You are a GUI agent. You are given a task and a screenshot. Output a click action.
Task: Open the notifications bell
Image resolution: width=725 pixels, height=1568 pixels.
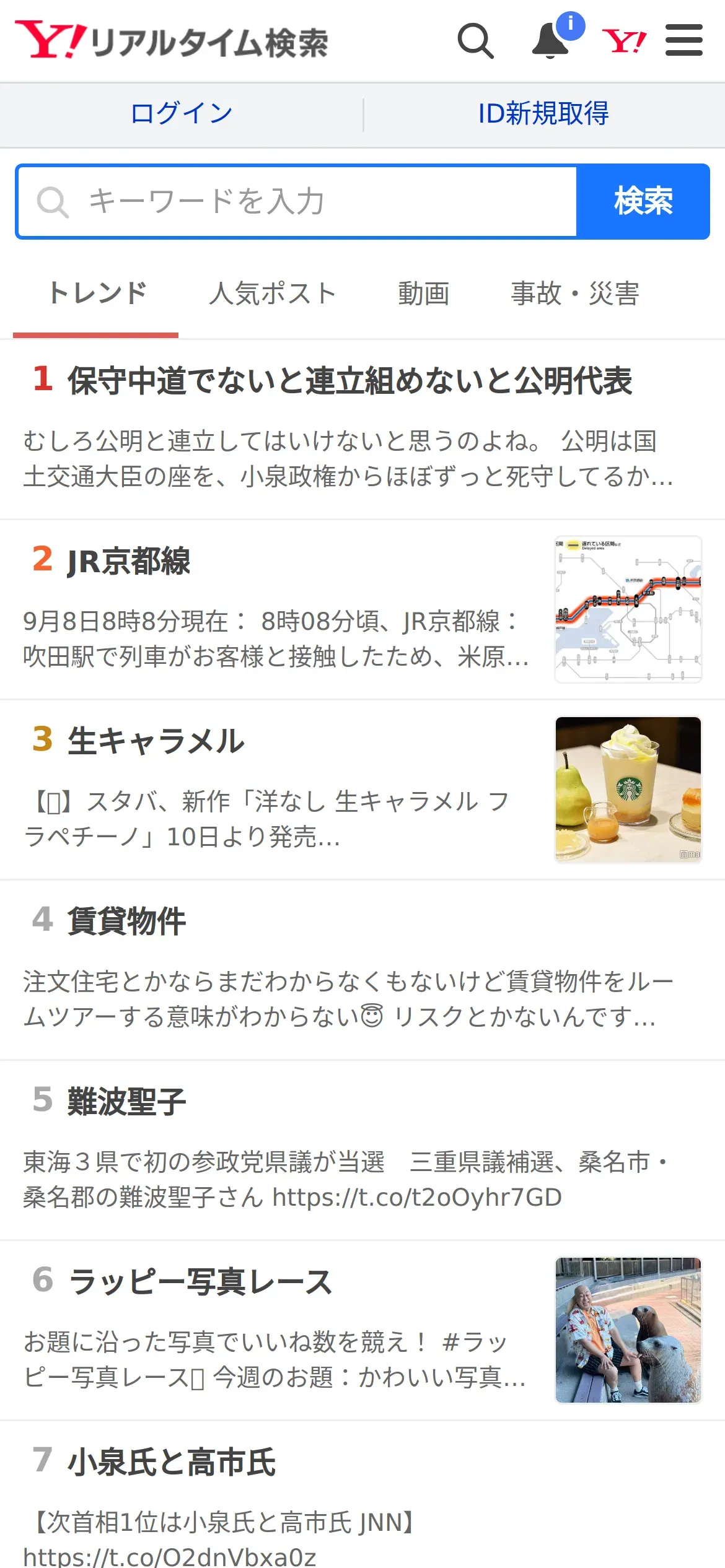pyautogui.click(x=551, y=41)
